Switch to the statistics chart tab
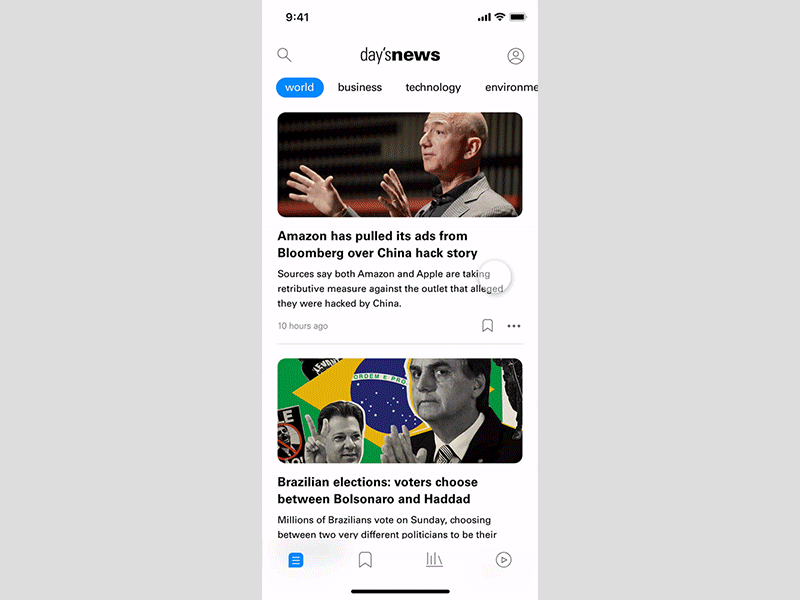The height and width of the screenshot is (600, 800). pyautogui.click(x=434, y=560)
